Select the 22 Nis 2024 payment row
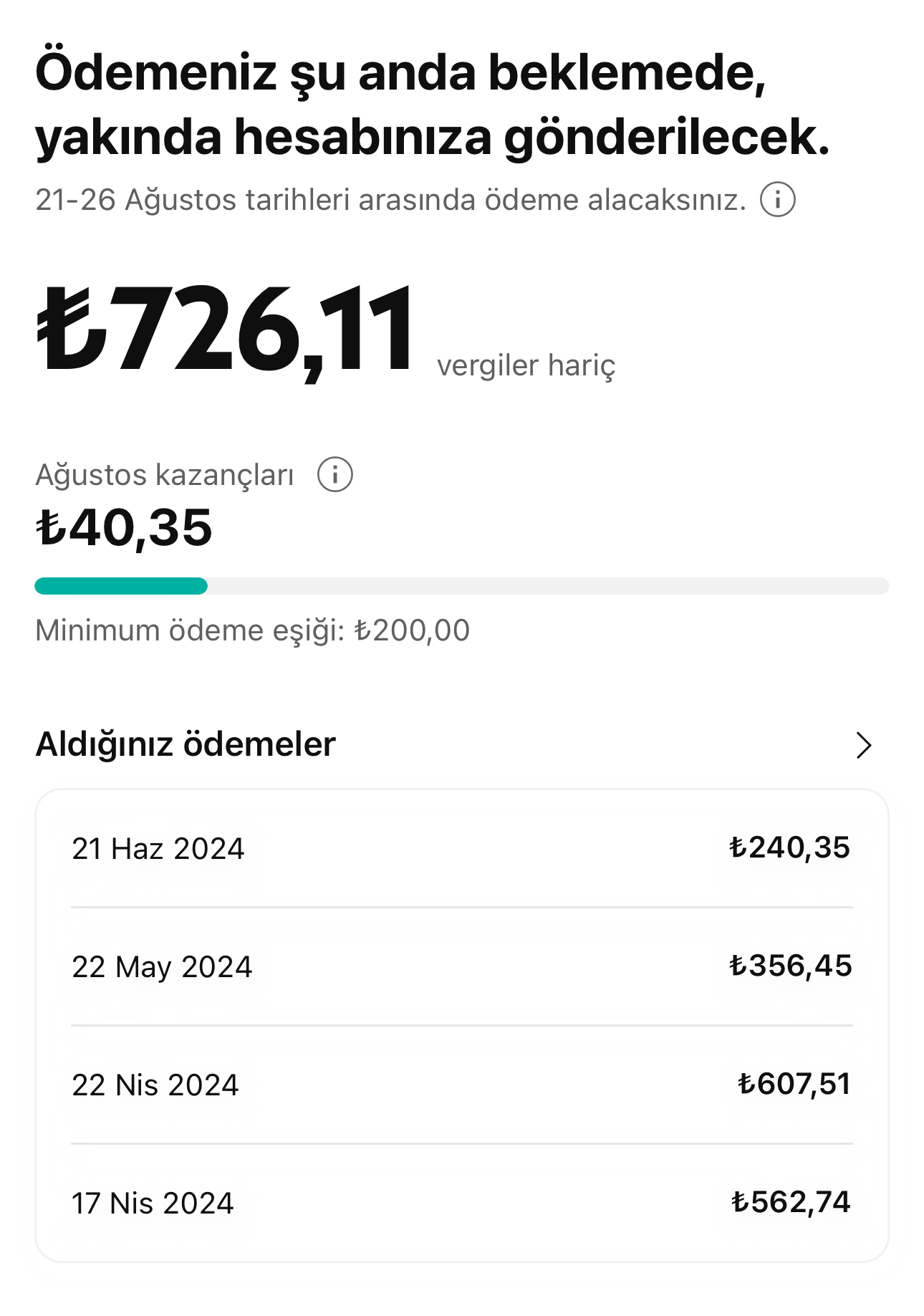The image size is (924, 1316). point(461,1085)
